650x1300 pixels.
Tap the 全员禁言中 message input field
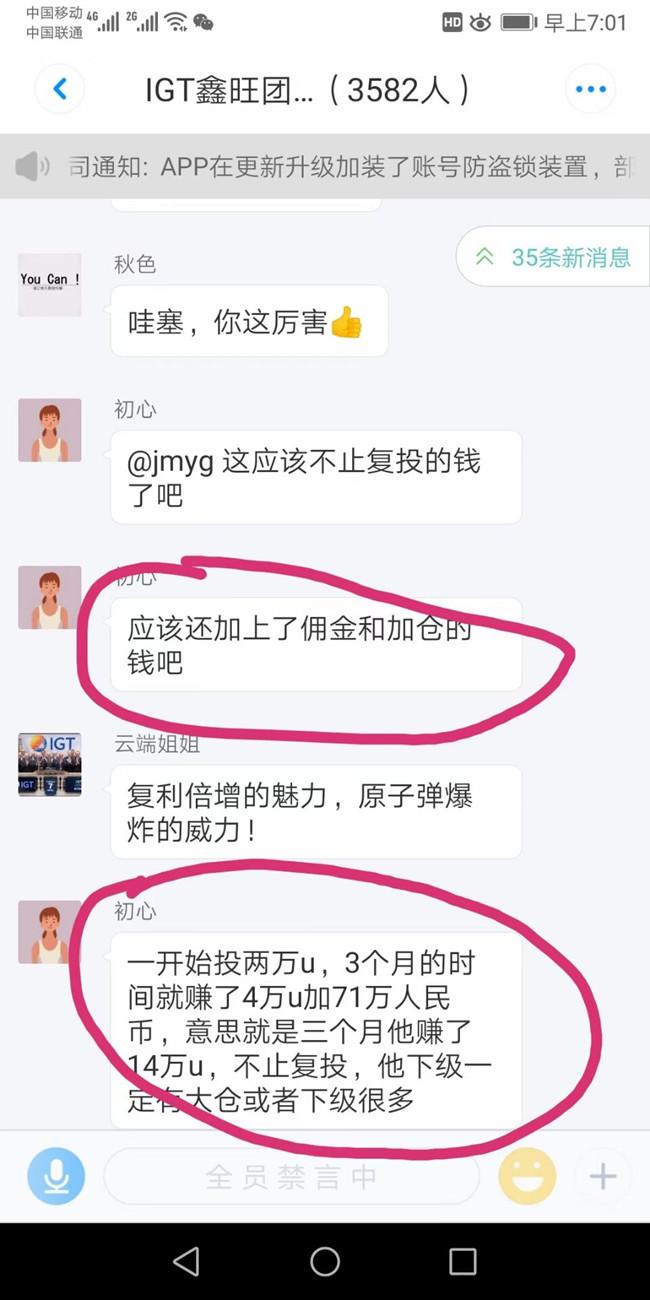click(292, 1176)
